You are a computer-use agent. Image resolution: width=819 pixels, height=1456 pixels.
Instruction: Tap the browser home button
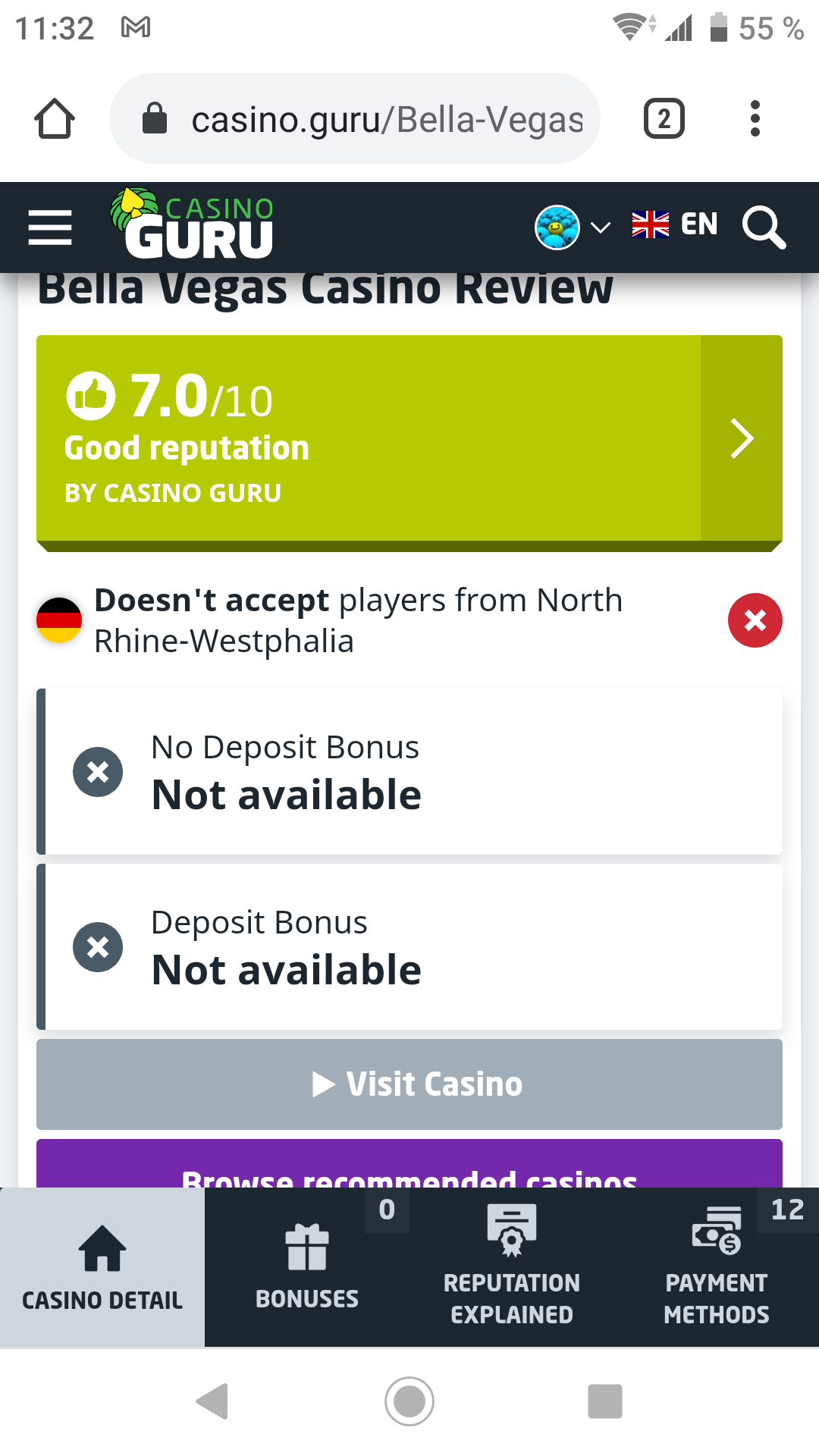pos(55,119)
